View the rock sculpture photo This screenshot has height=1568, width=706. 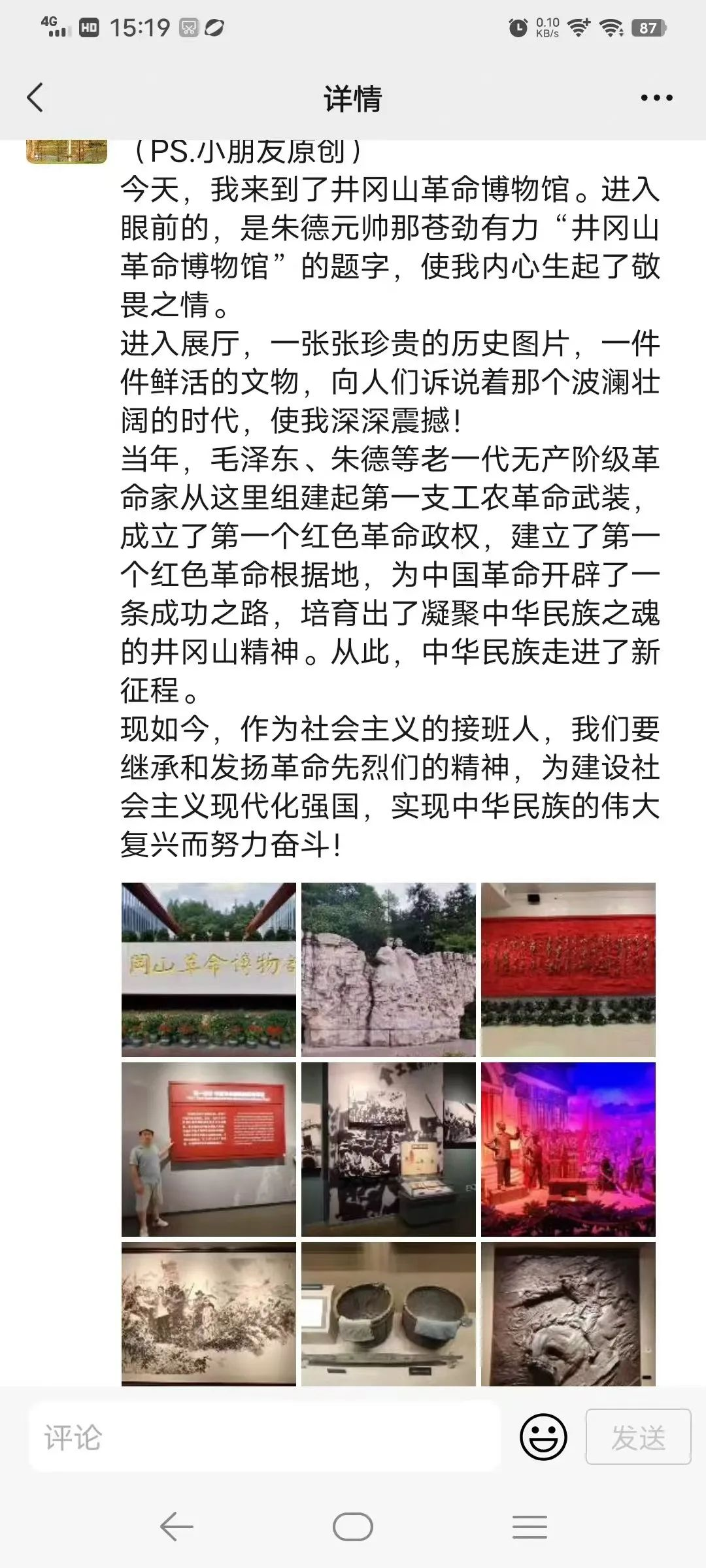point(388,970)
